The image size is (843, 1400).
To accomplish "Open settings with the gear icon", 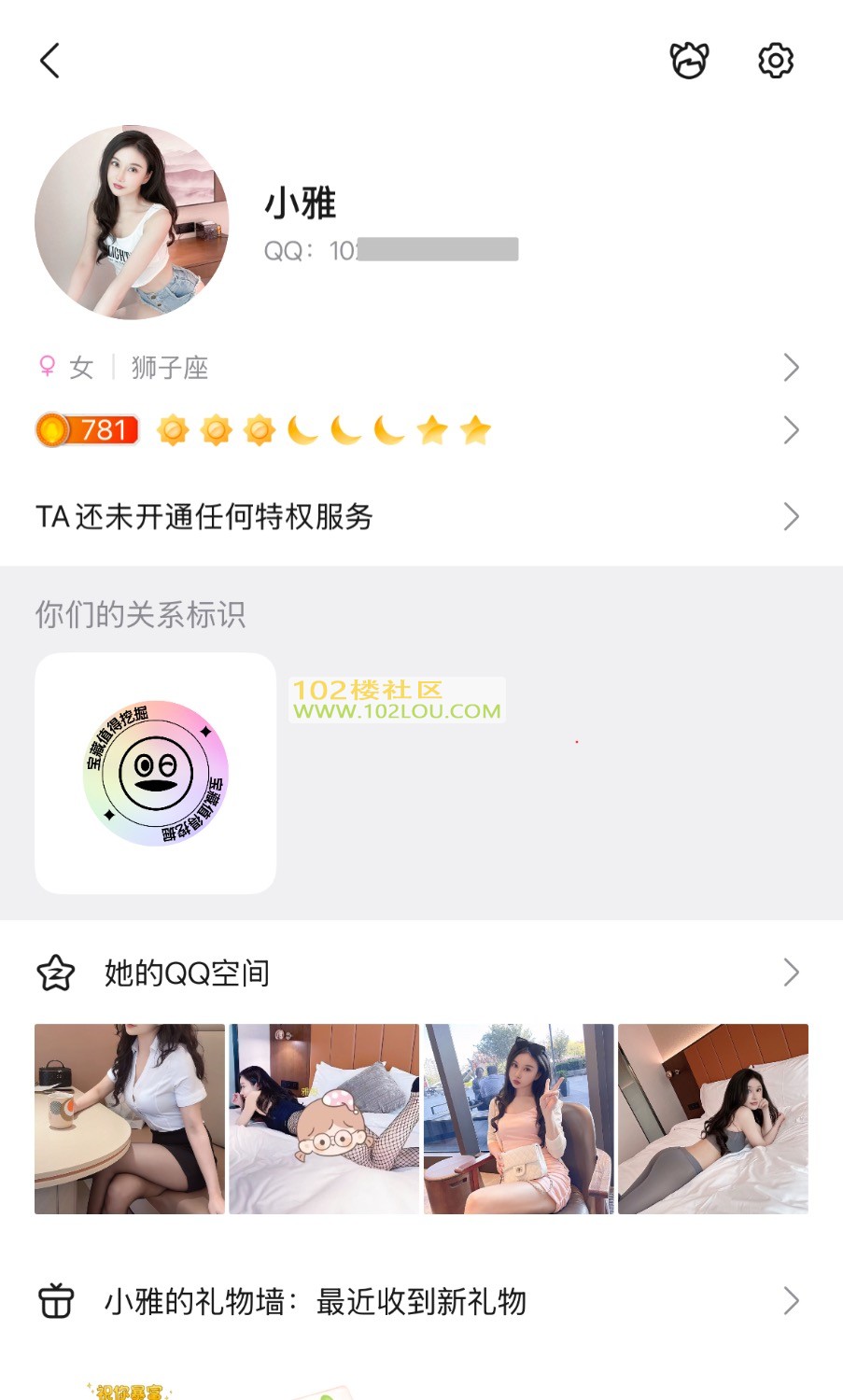I will (x=775, y=61).
